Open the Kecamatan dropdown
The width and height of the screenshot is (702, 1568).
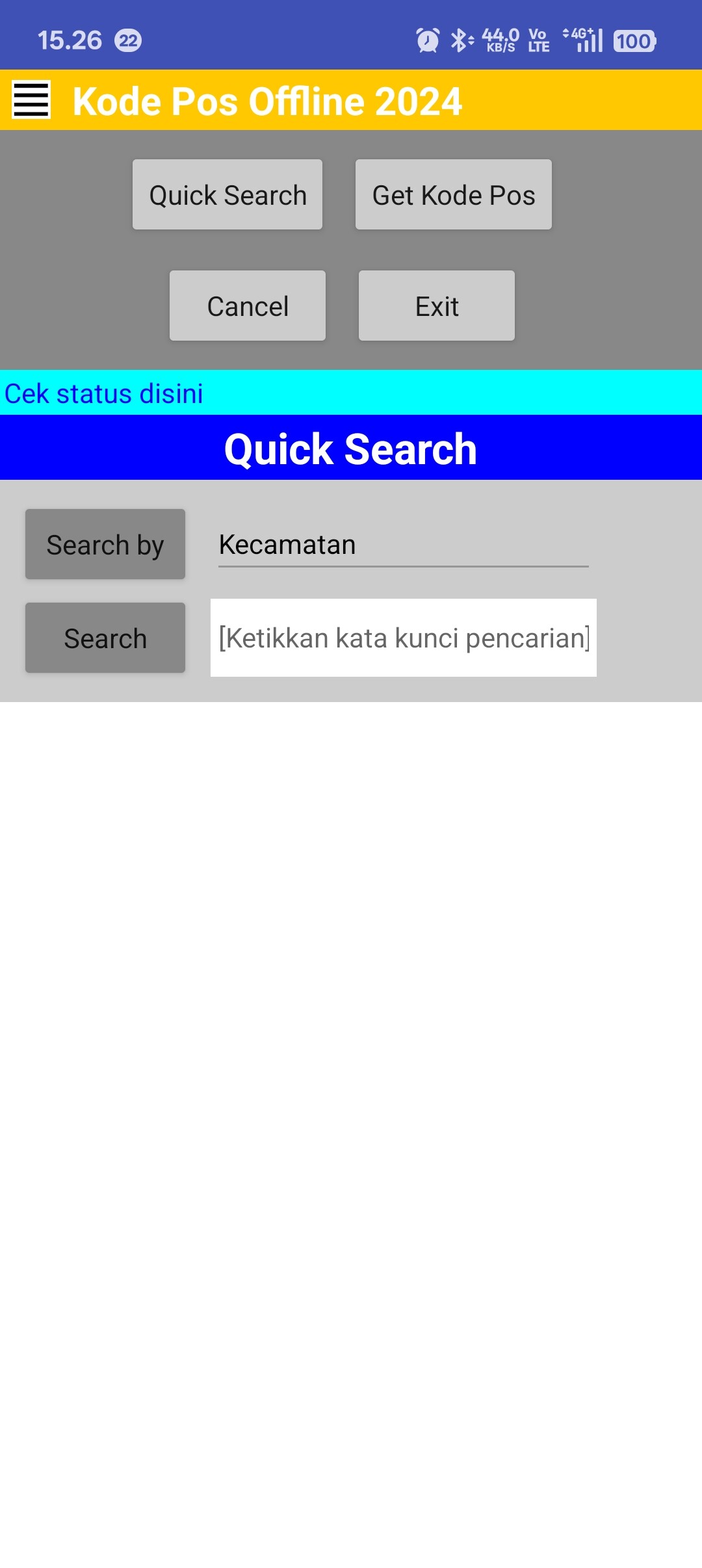click(403, 545)
